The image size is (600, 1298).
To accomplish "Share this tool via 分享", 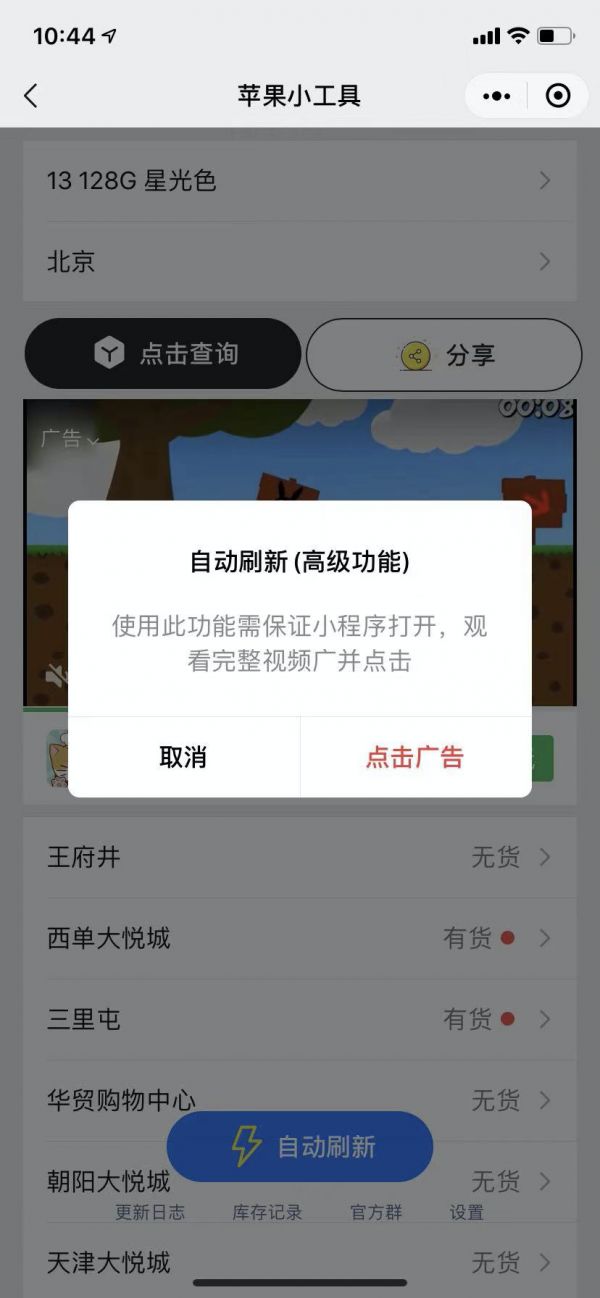I will (x=443, y=355).
